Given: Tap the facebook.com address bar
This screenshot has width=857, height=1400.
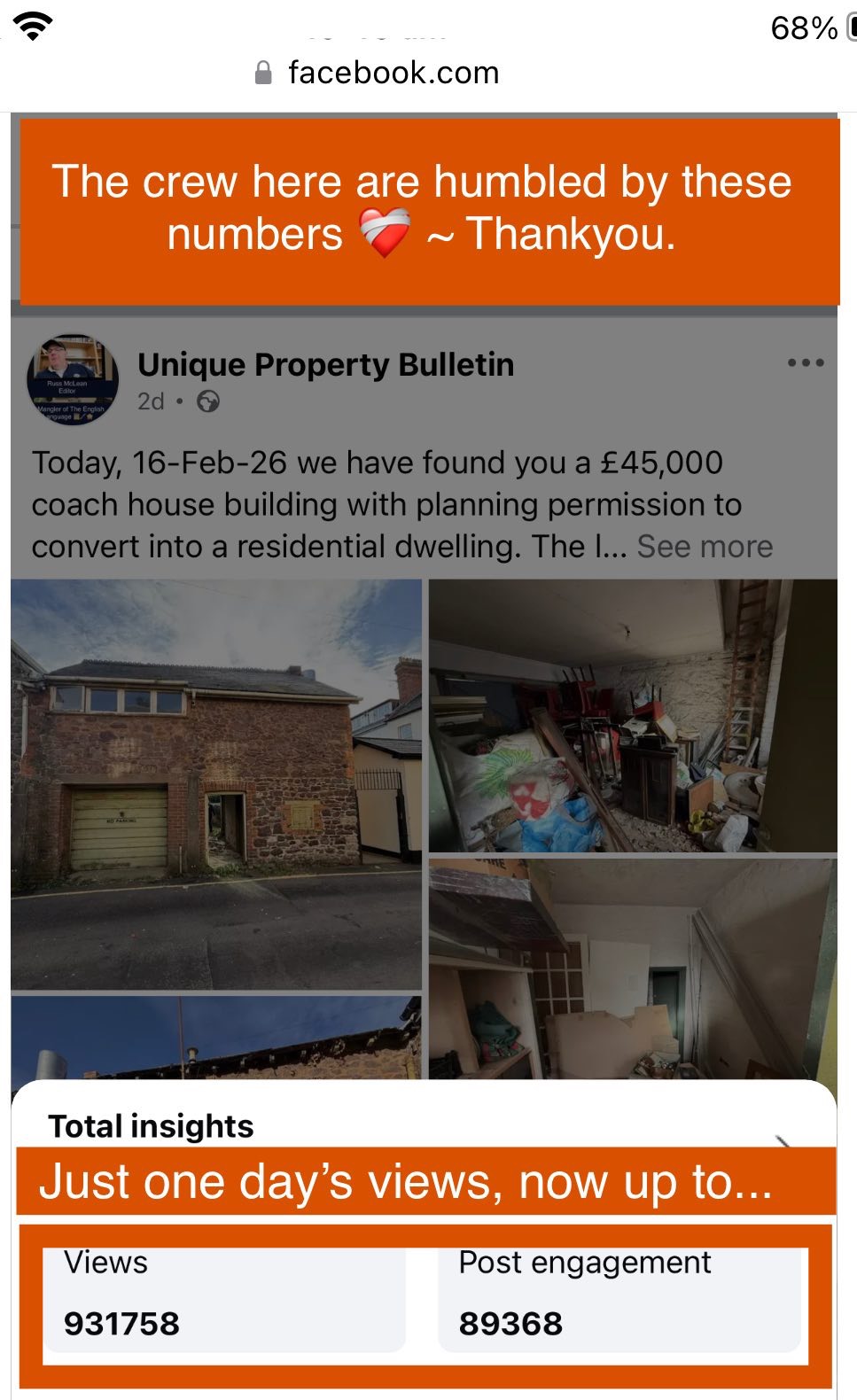Looking at the screenshot, I should pyautogui.click(x=393, y=73).
